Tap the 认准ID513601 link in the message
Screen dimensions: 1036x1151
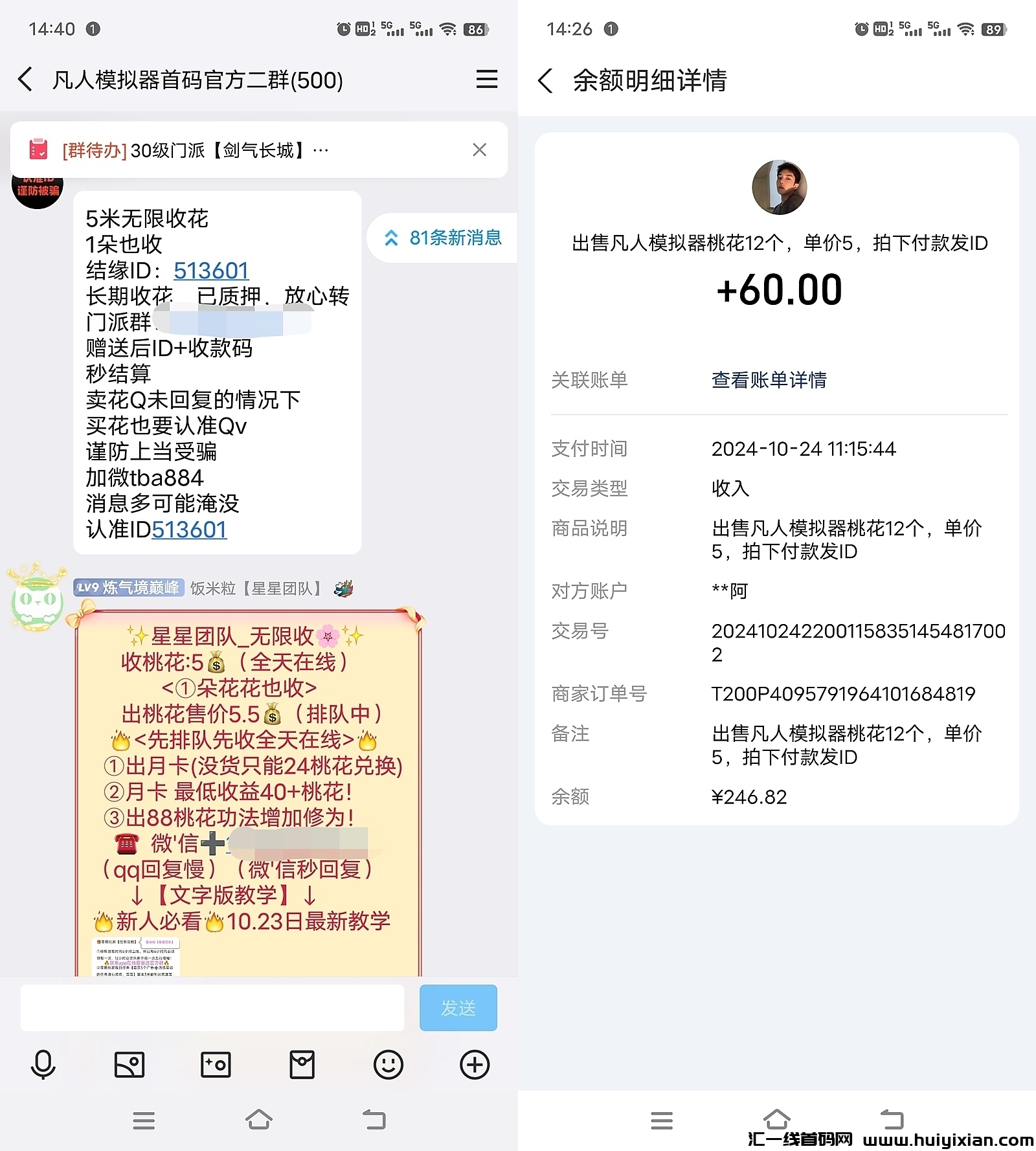click(188, 529)
